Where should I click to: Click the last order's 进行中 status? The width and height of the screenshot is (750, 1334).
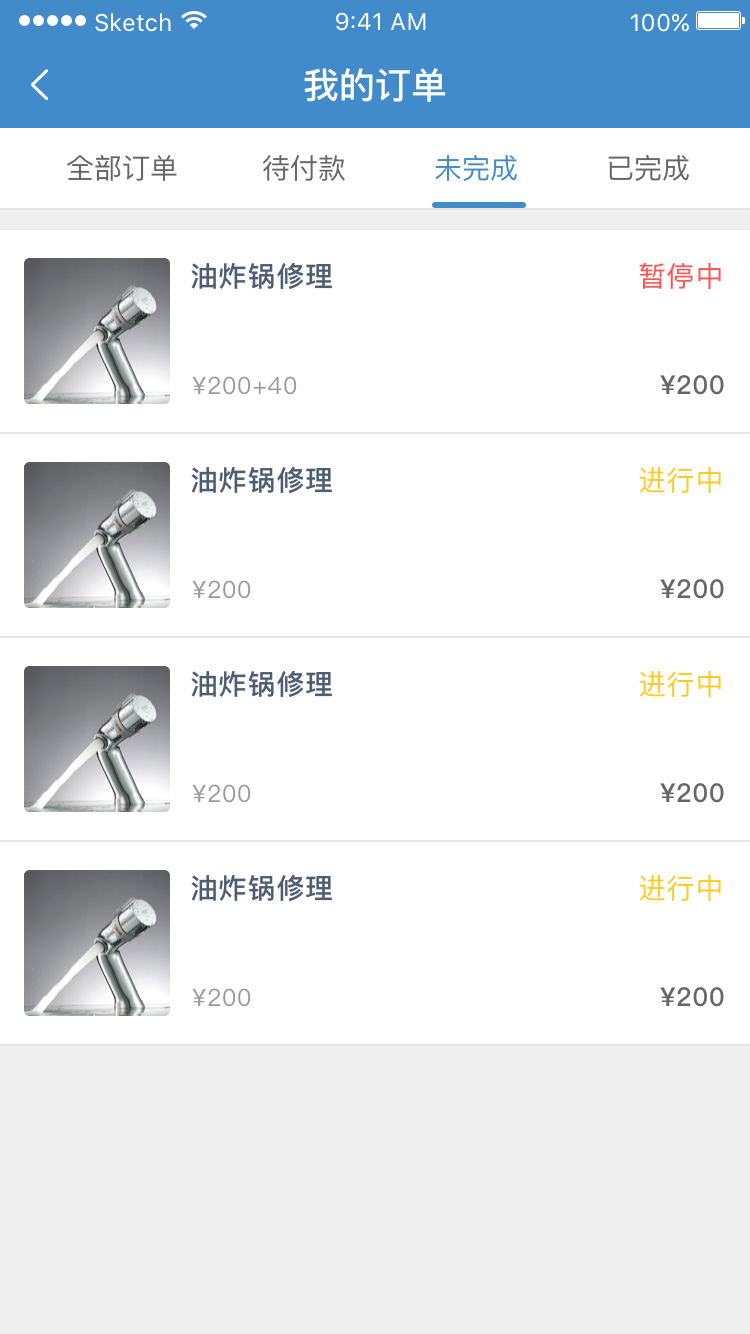[680, 888]
